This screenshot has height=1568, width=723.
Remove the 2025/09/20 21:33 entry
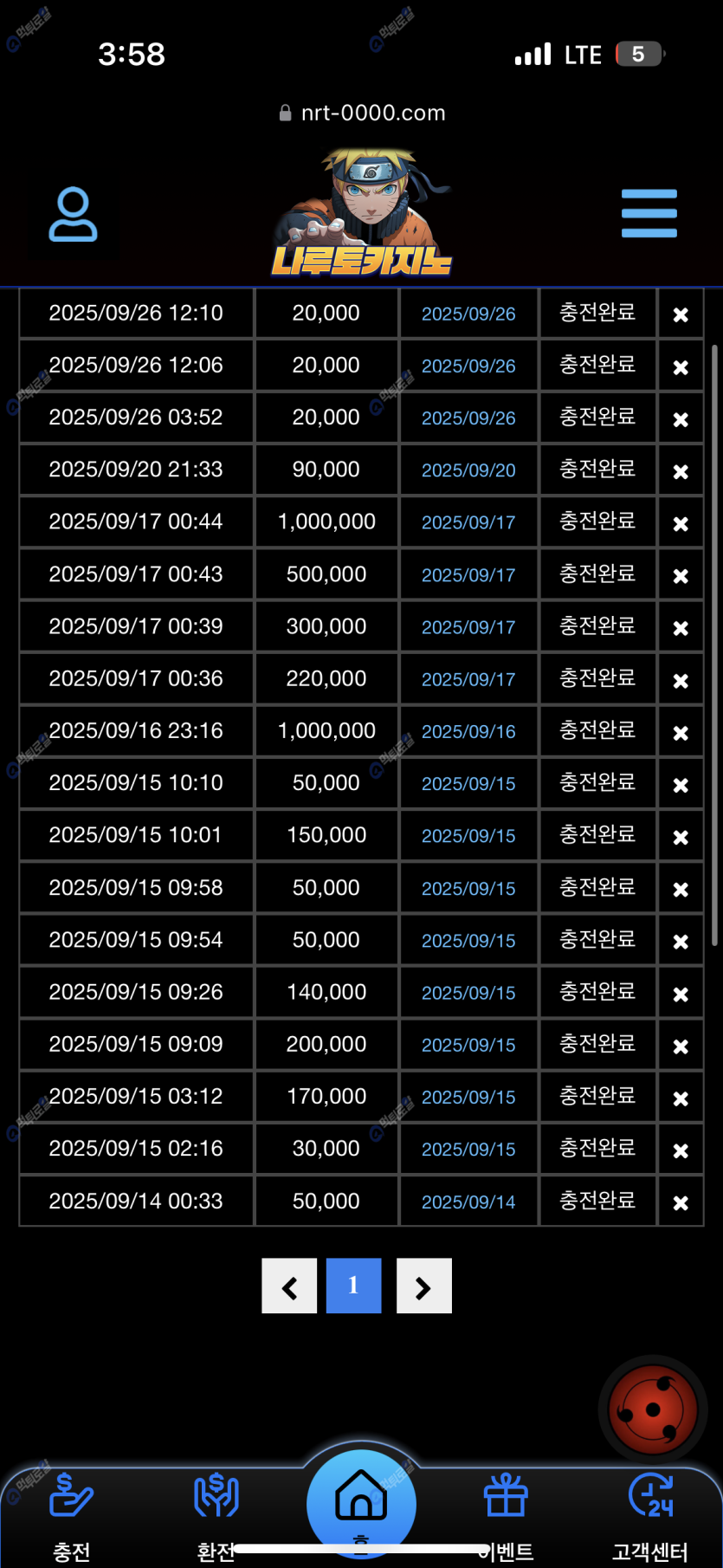(681, 471)
